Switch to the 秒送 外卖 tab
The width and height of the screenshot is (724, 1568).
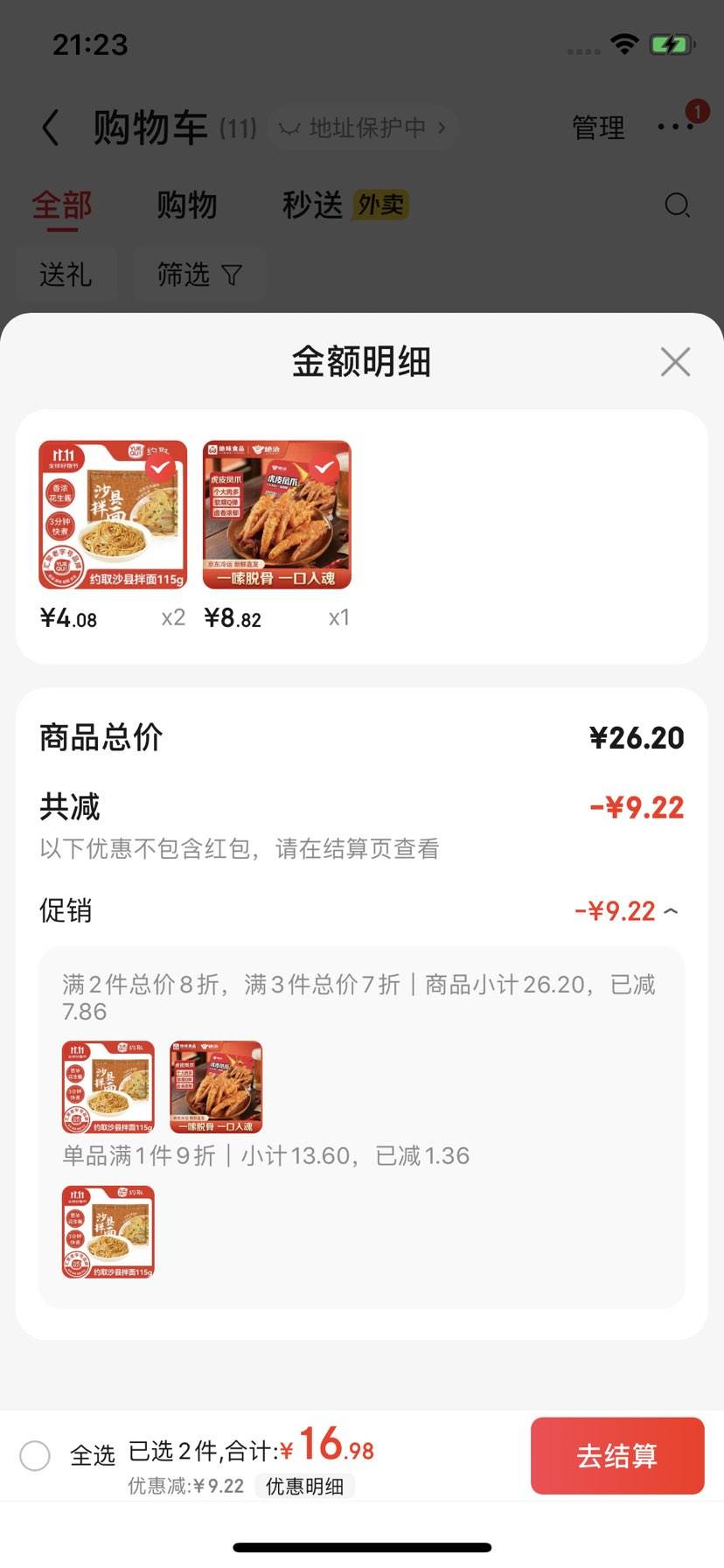tap(345, 205)
